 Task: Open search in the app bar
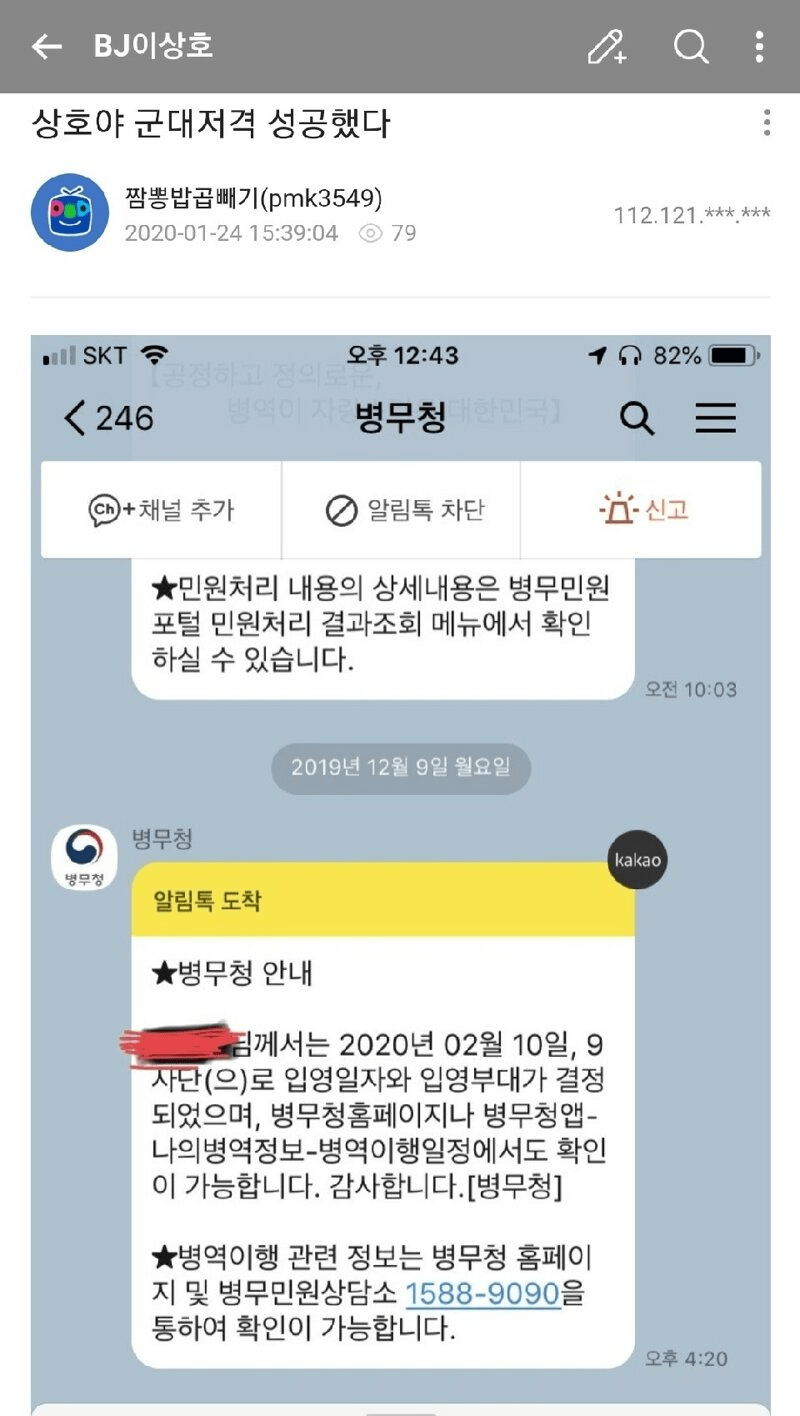pyautogui.click(x=690, y=46)
